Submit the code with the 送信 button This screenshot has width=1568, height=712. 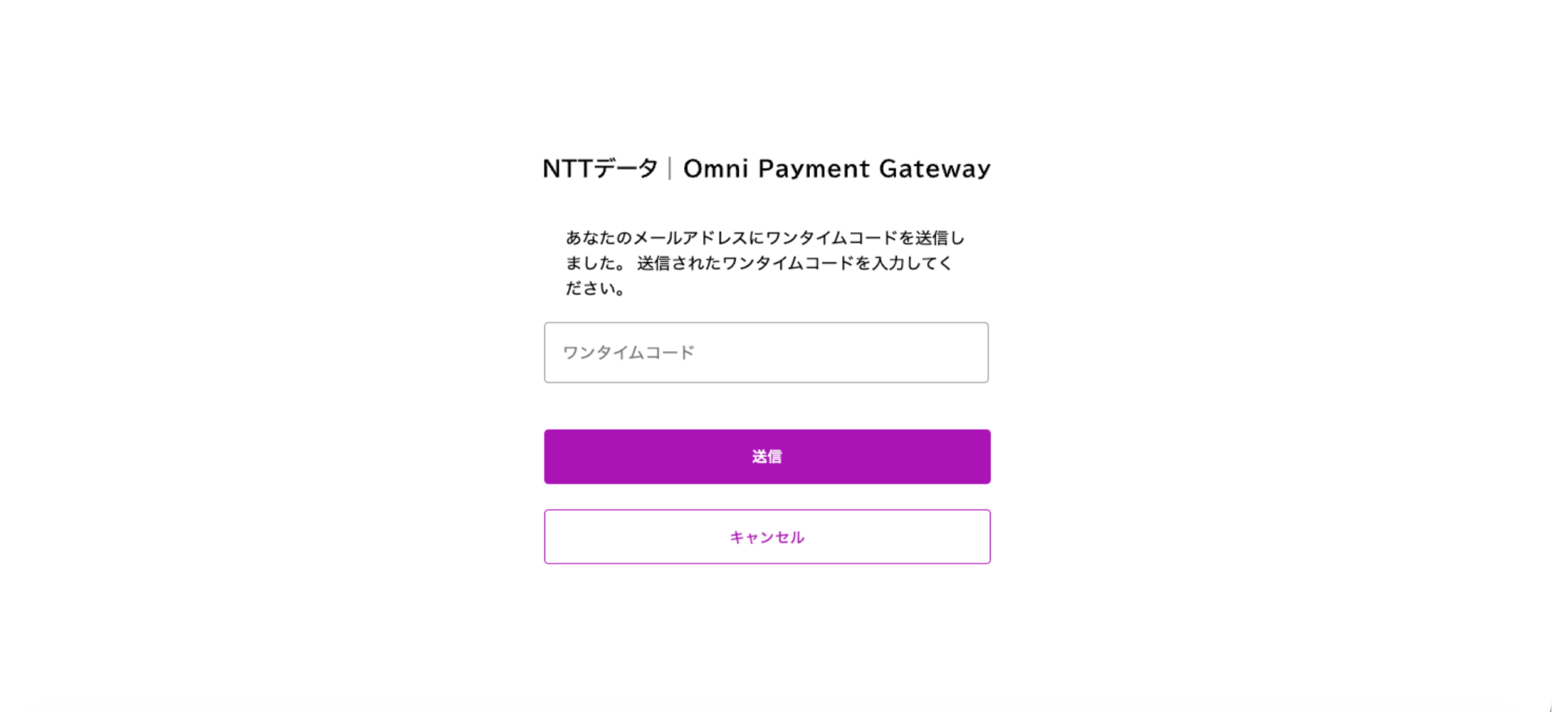[x=767, y=456]
